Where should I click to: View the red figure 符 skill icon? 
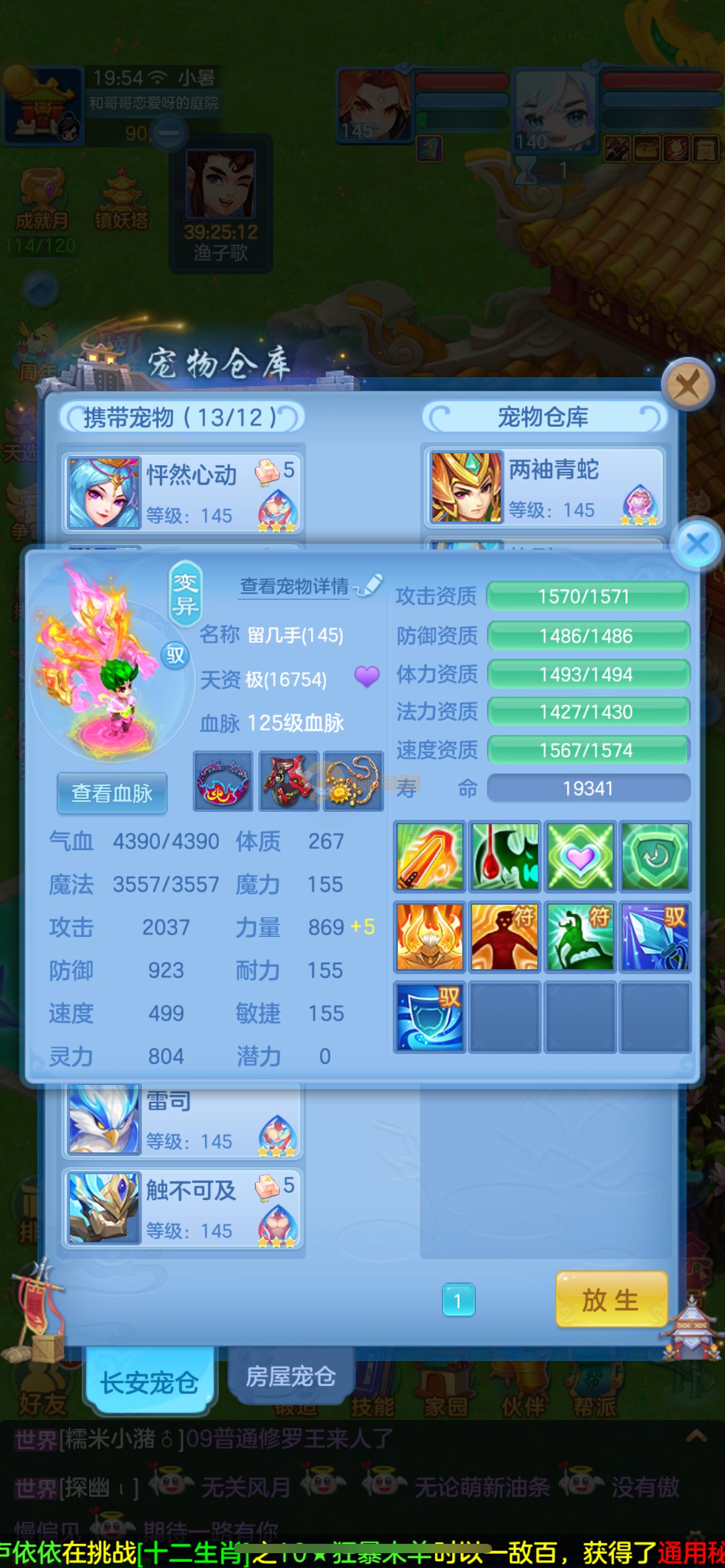504,936
